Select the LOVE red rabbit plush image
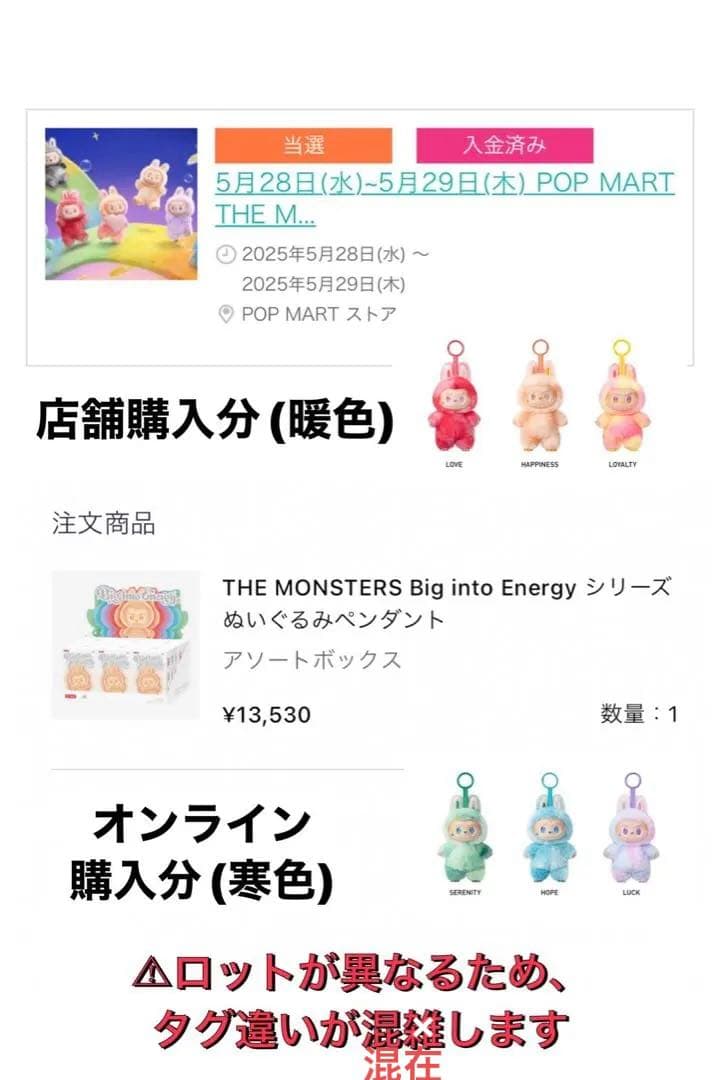This screenshot has width=721, height=1080. click(455, 410)
